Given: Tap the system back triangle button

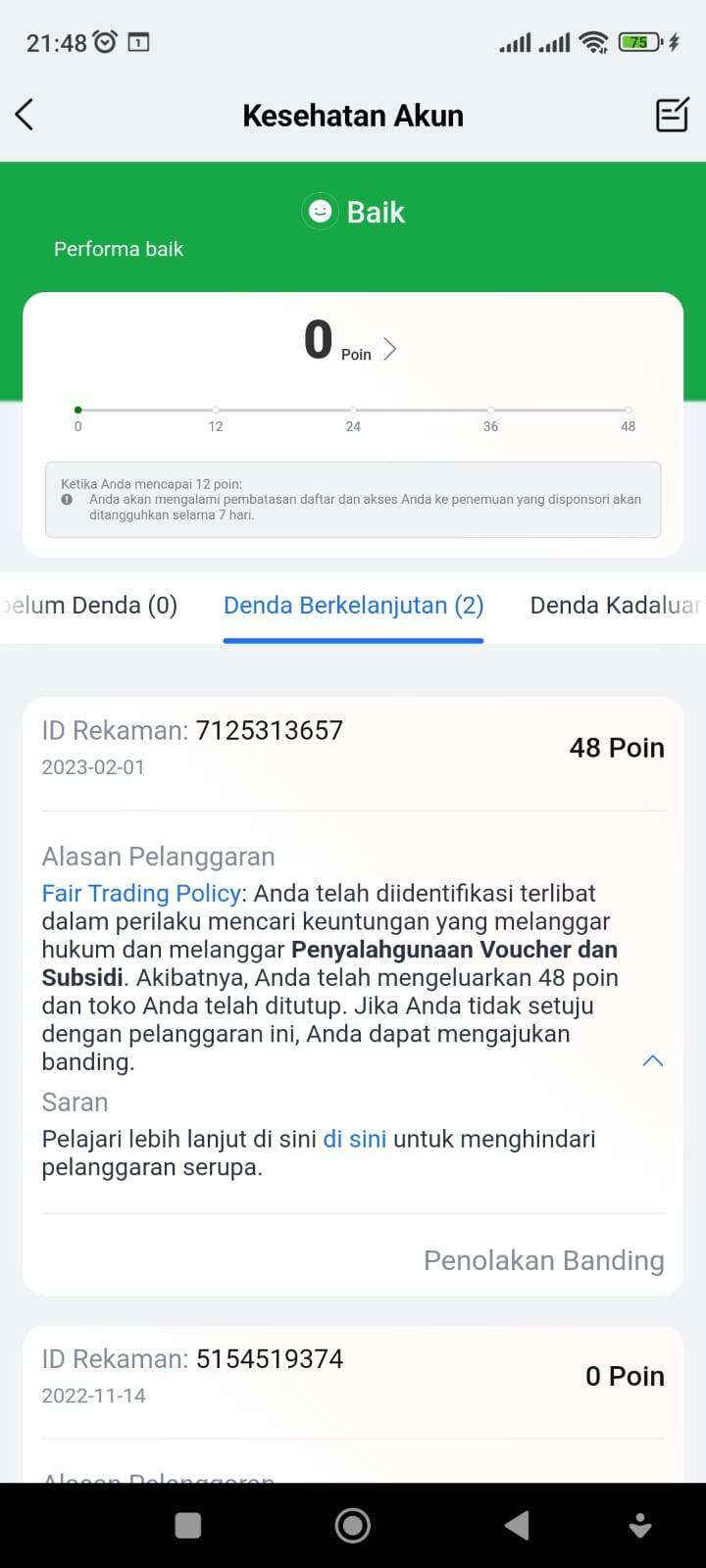Looking at the screenshot, I should [517, 1525].
